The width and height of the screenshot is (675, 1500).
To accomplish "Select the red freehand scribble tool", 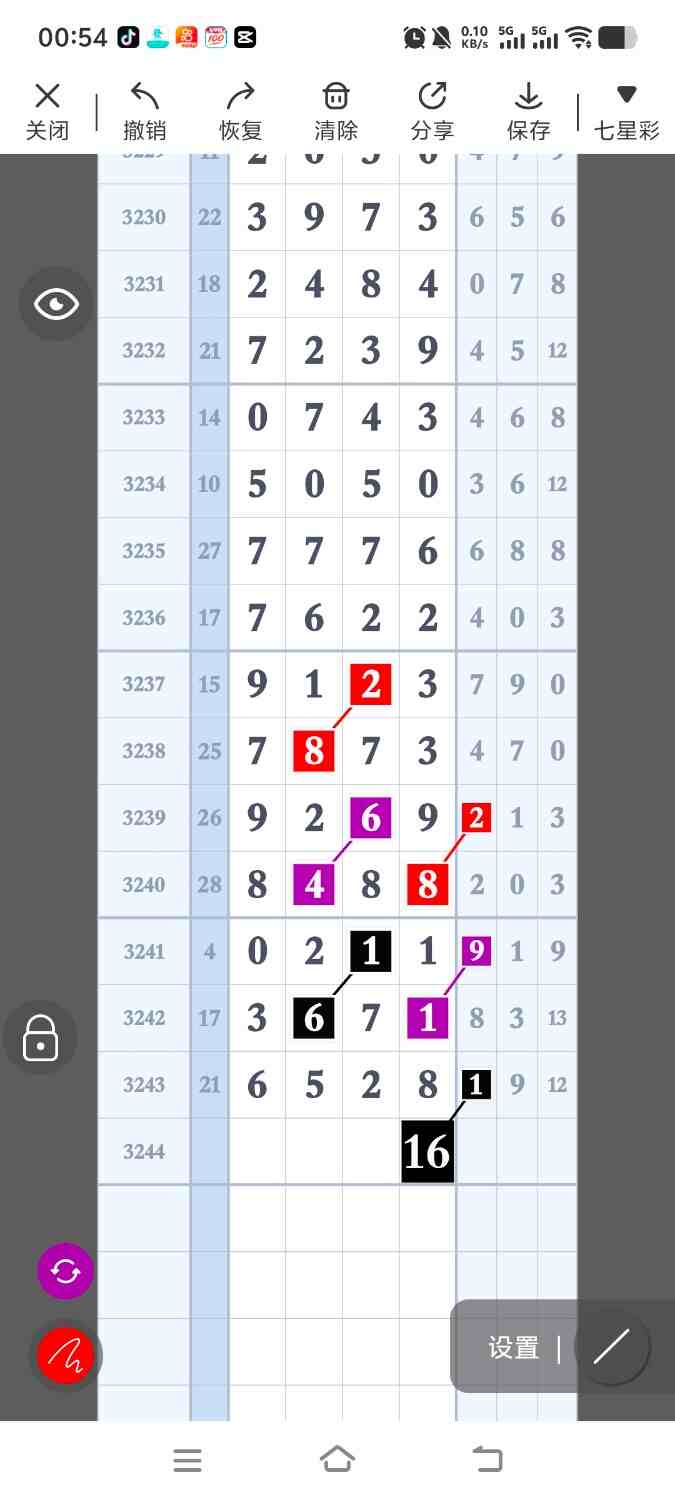I will click(65, 1356).
